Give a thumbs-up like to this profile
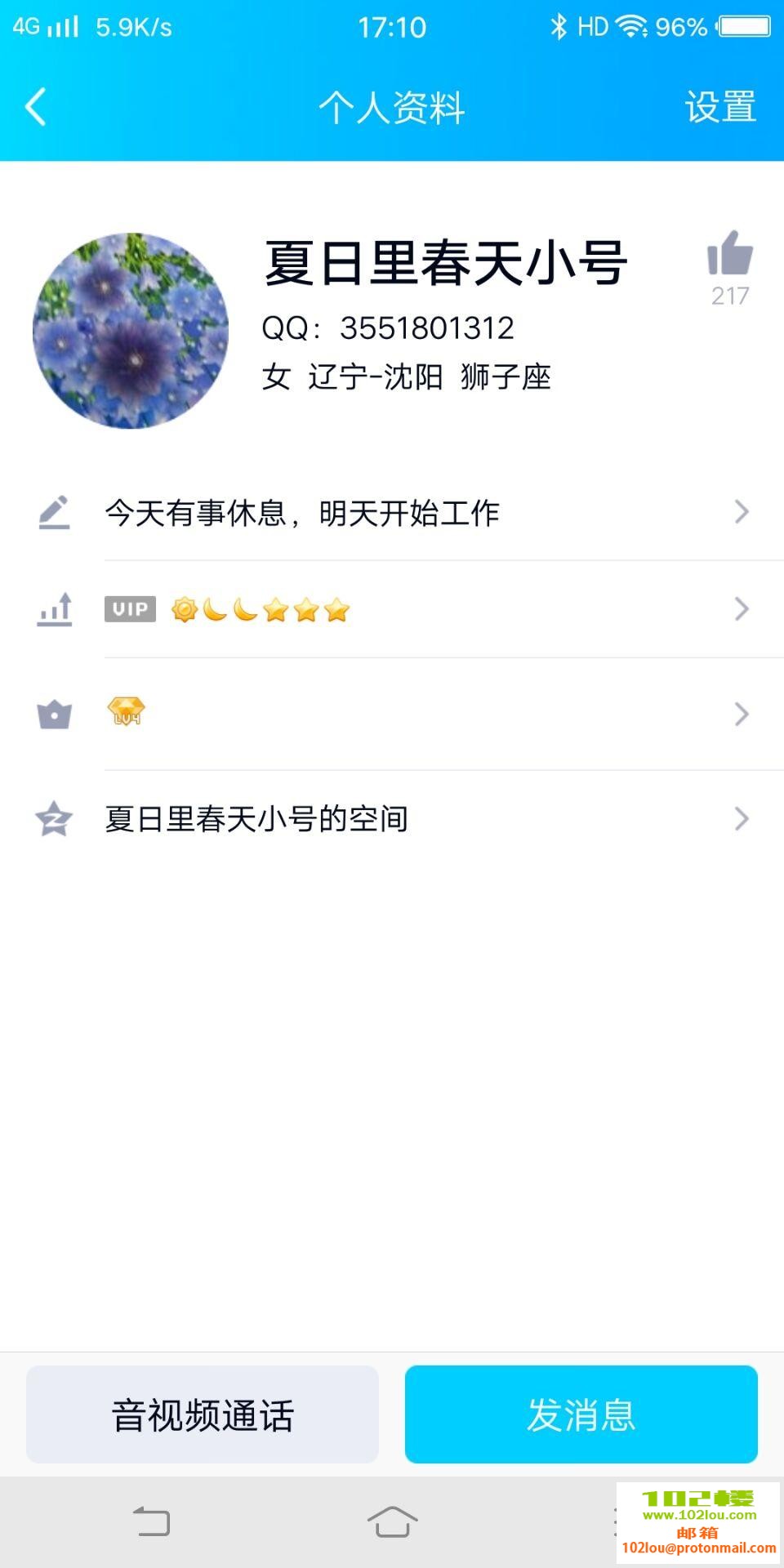Viewport: 784px width, 1568px height. [729, 255]
